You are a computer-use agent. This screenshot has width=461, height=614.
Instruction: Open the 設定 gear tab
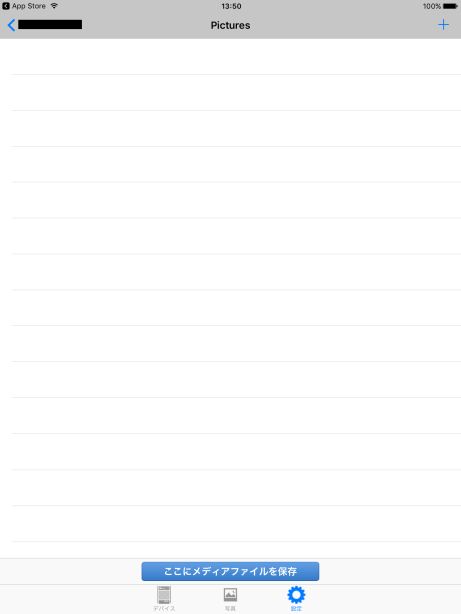pos(296,599)
